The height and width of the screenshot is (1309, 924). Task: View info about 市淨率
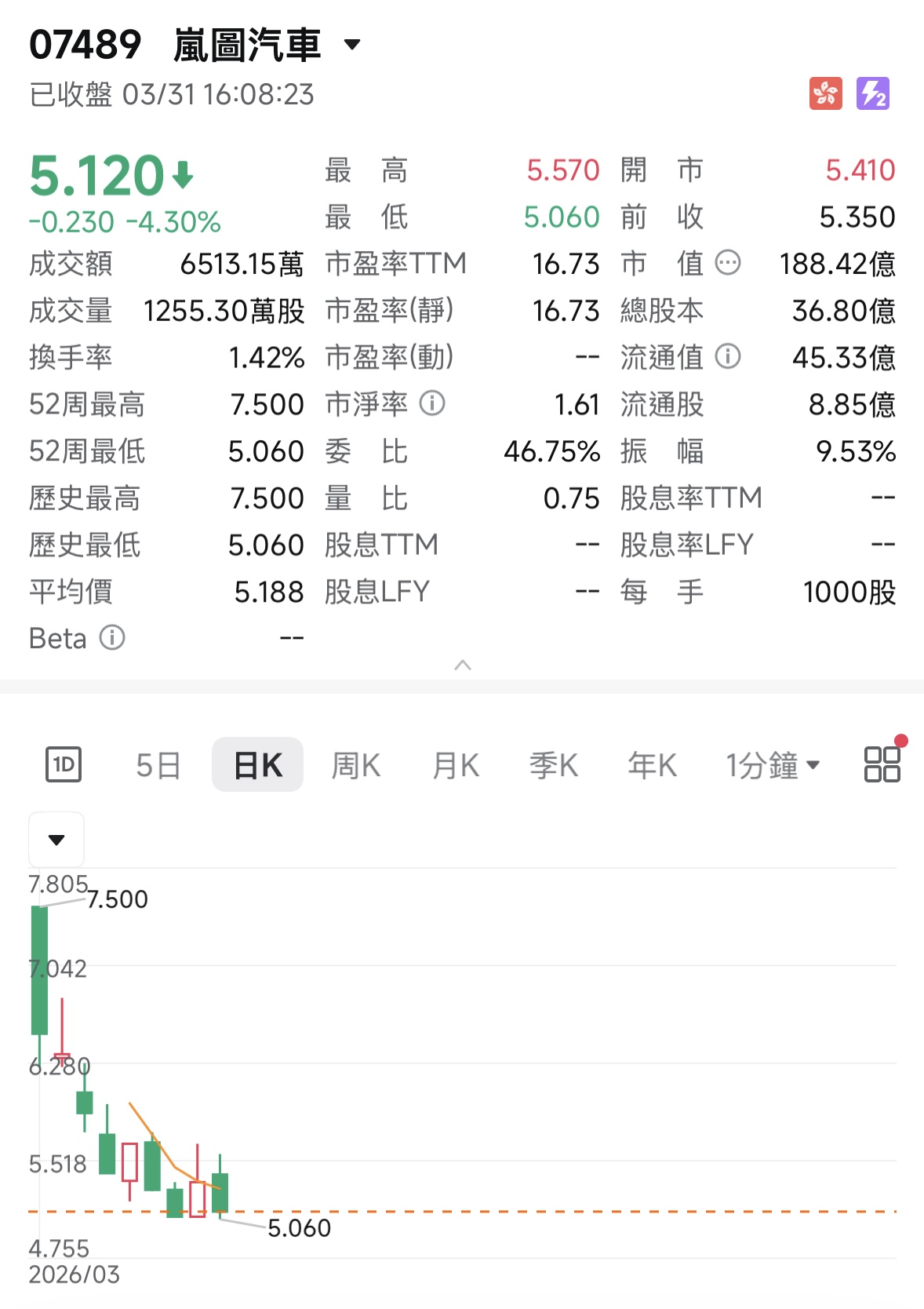tap(432, 404)
